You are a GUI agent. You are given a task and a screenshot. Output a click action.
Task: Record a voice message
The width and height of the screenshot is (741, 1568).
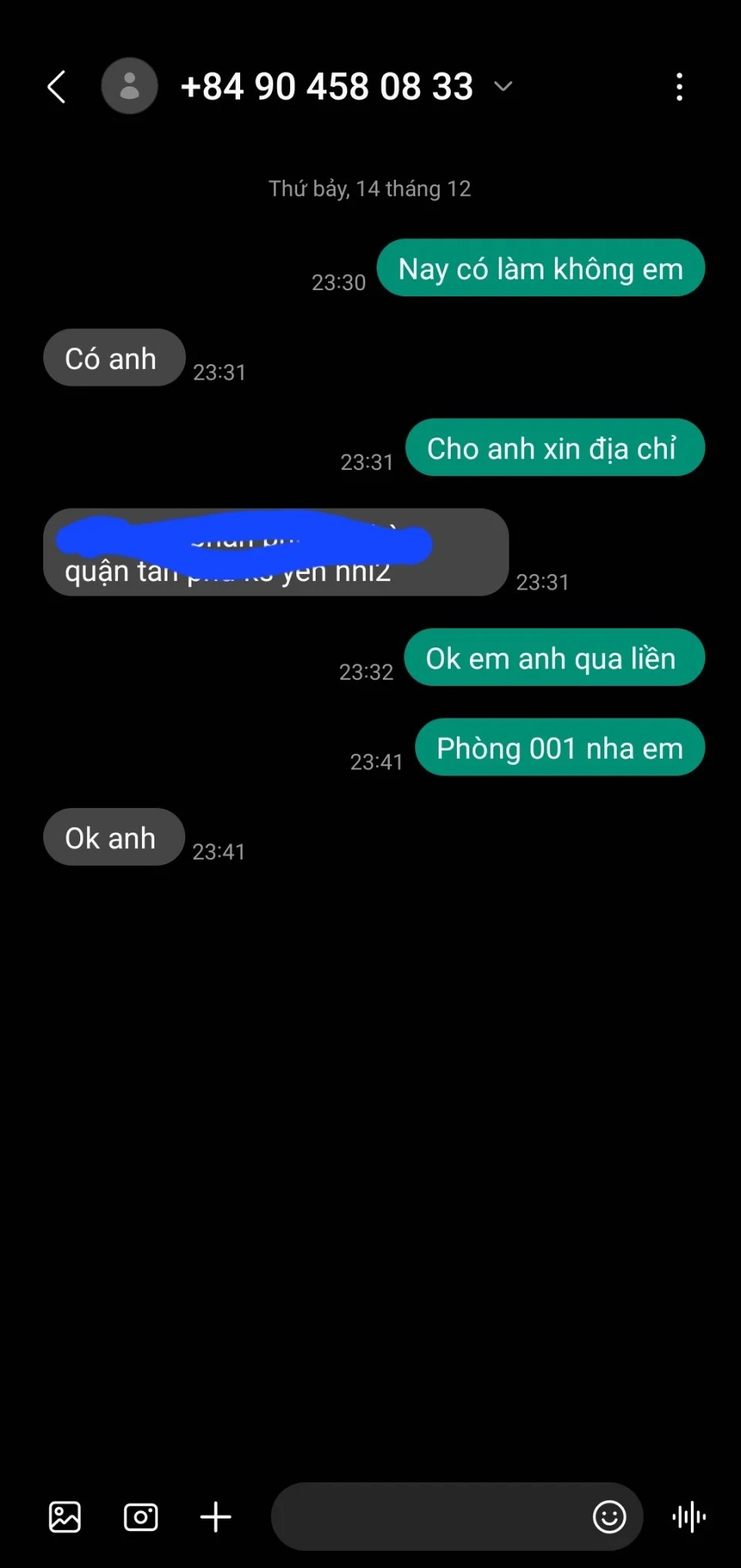pyautogui.click(x=689, y=1516)
